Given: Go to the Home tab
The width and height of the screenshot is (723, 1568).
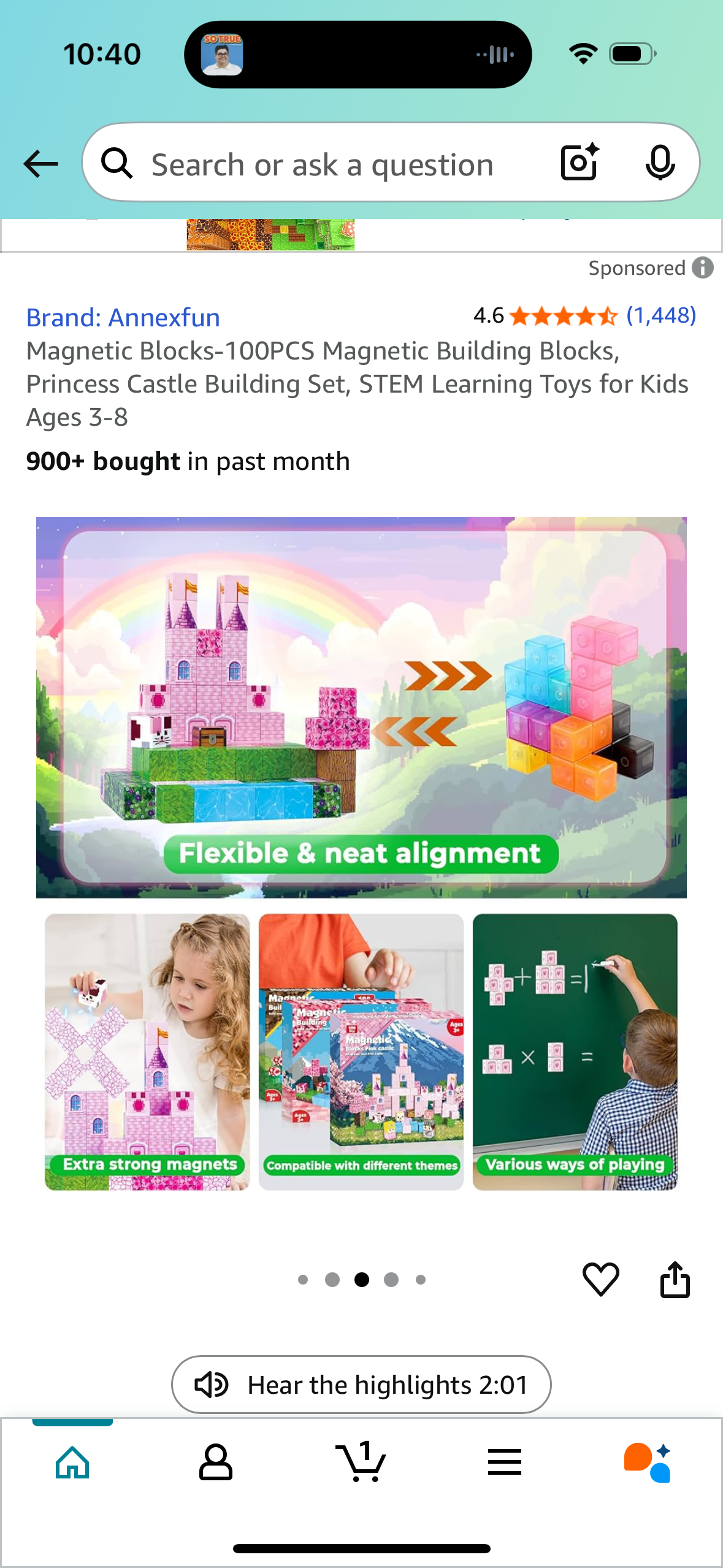Looking at the screenshot, I should pos(72,1462).
